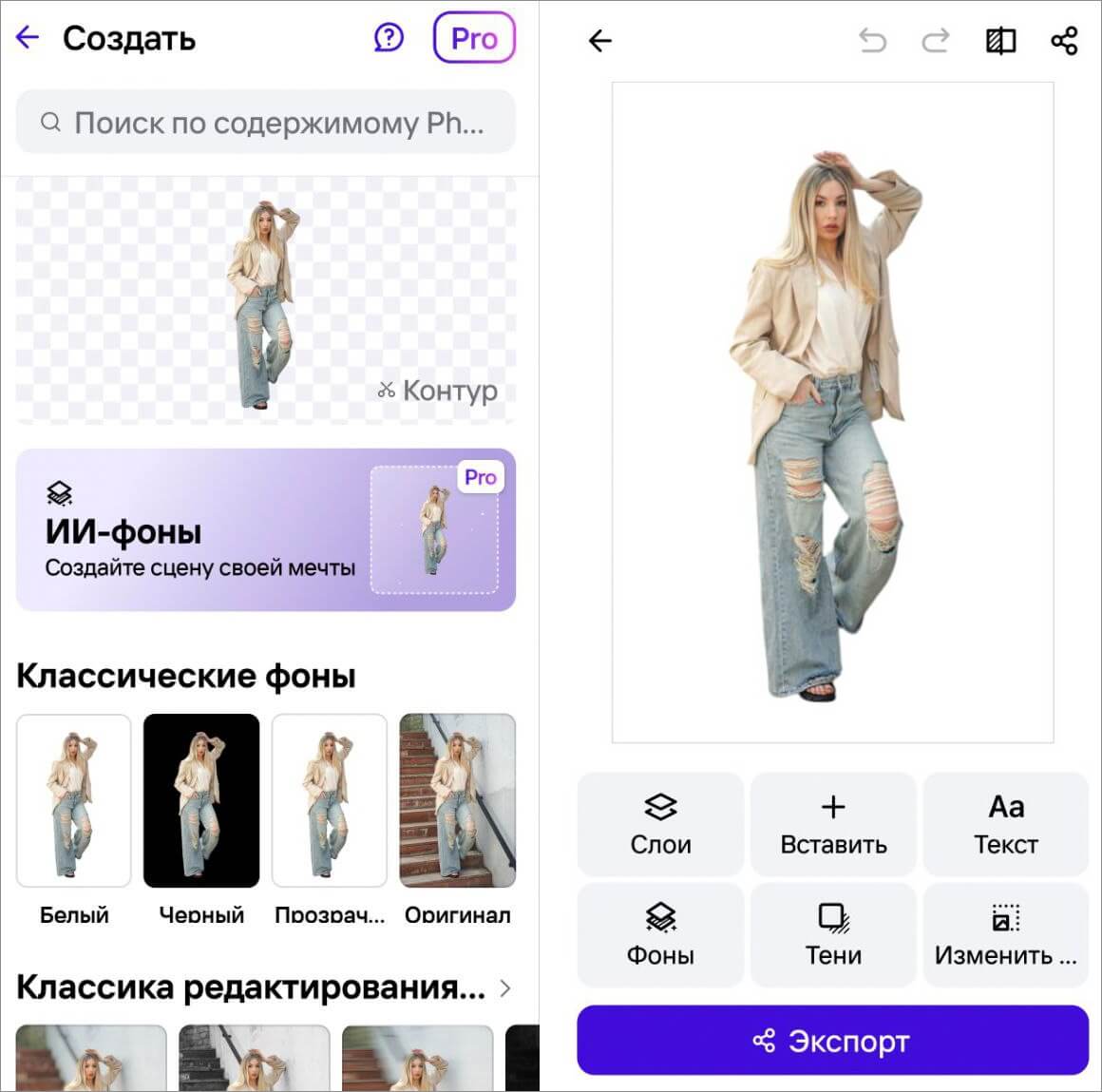Go back from the editor screen
1102x1092 pixels.
click(600, 41)
